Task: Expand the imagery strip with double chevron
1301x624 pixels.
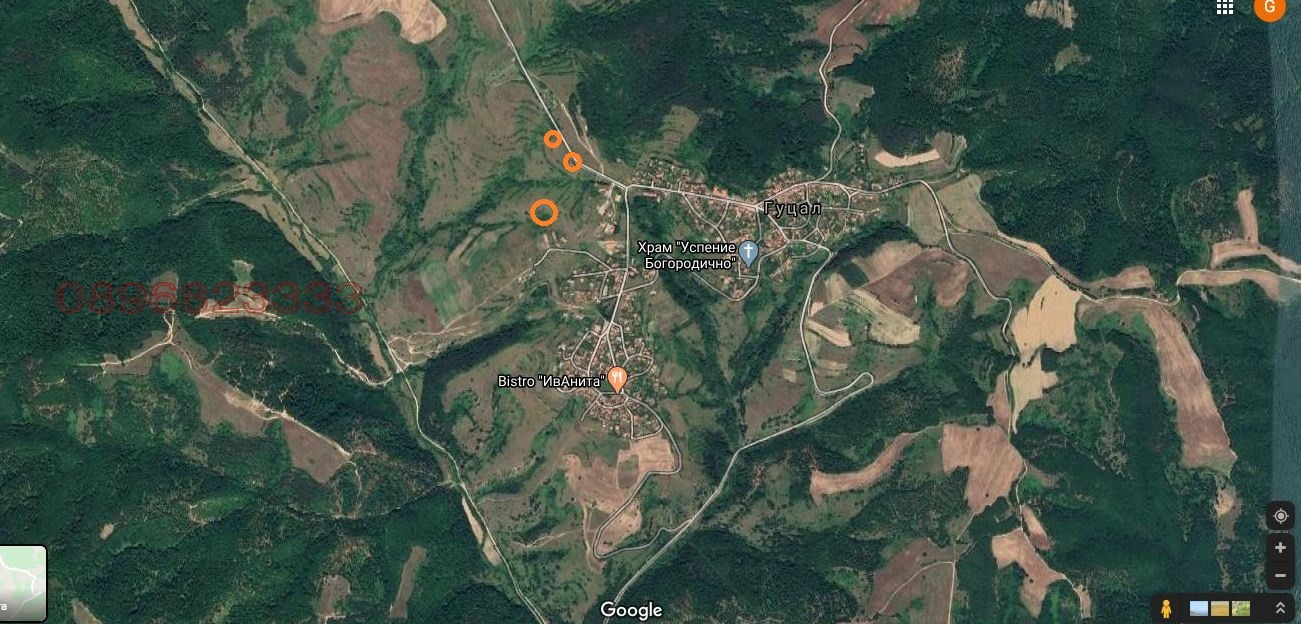Action: point(1280,608)
